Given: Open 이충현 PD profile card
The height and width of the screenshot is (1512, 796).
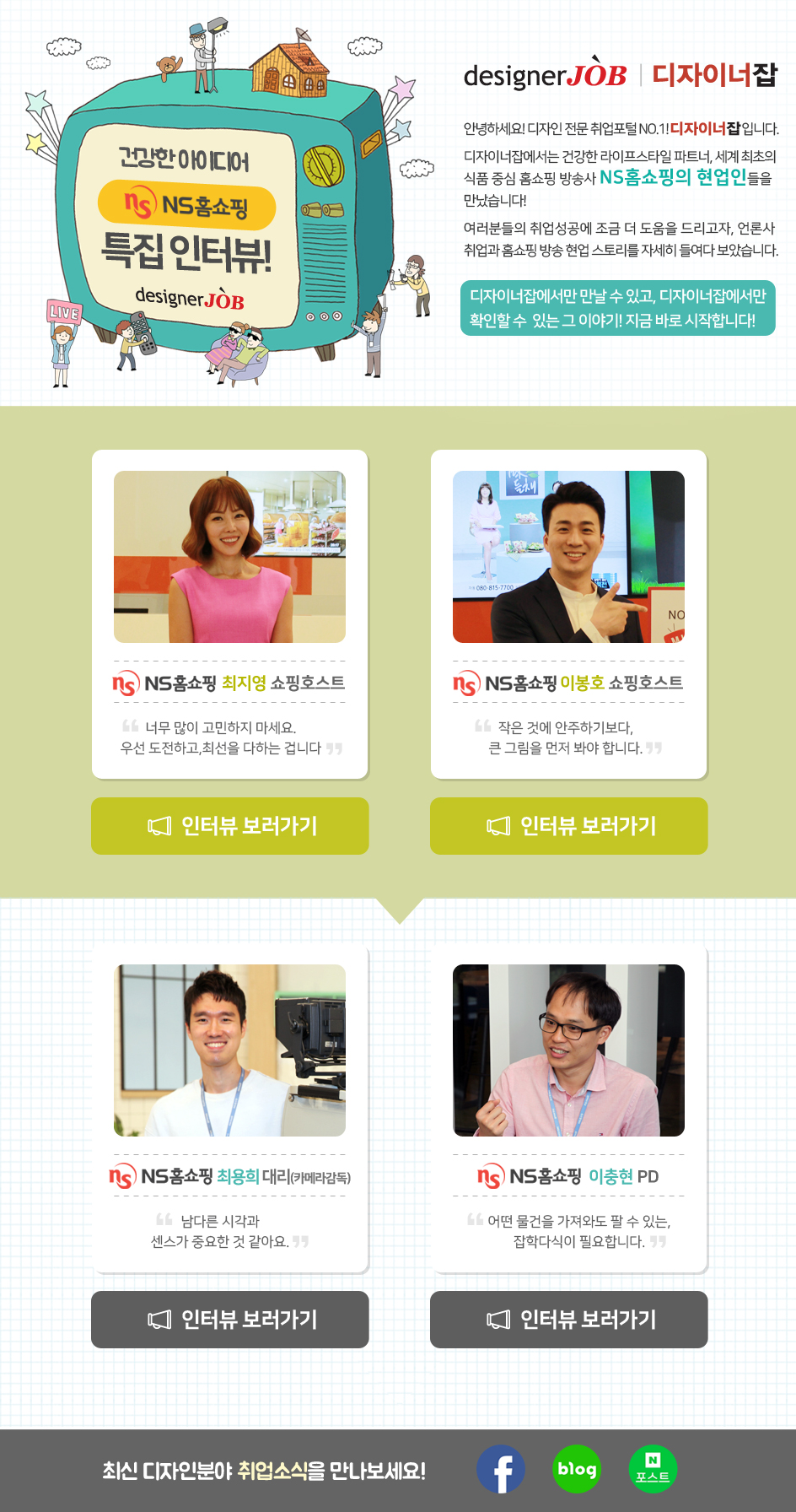Looking at the screenshot, I should coord(568,1108).
